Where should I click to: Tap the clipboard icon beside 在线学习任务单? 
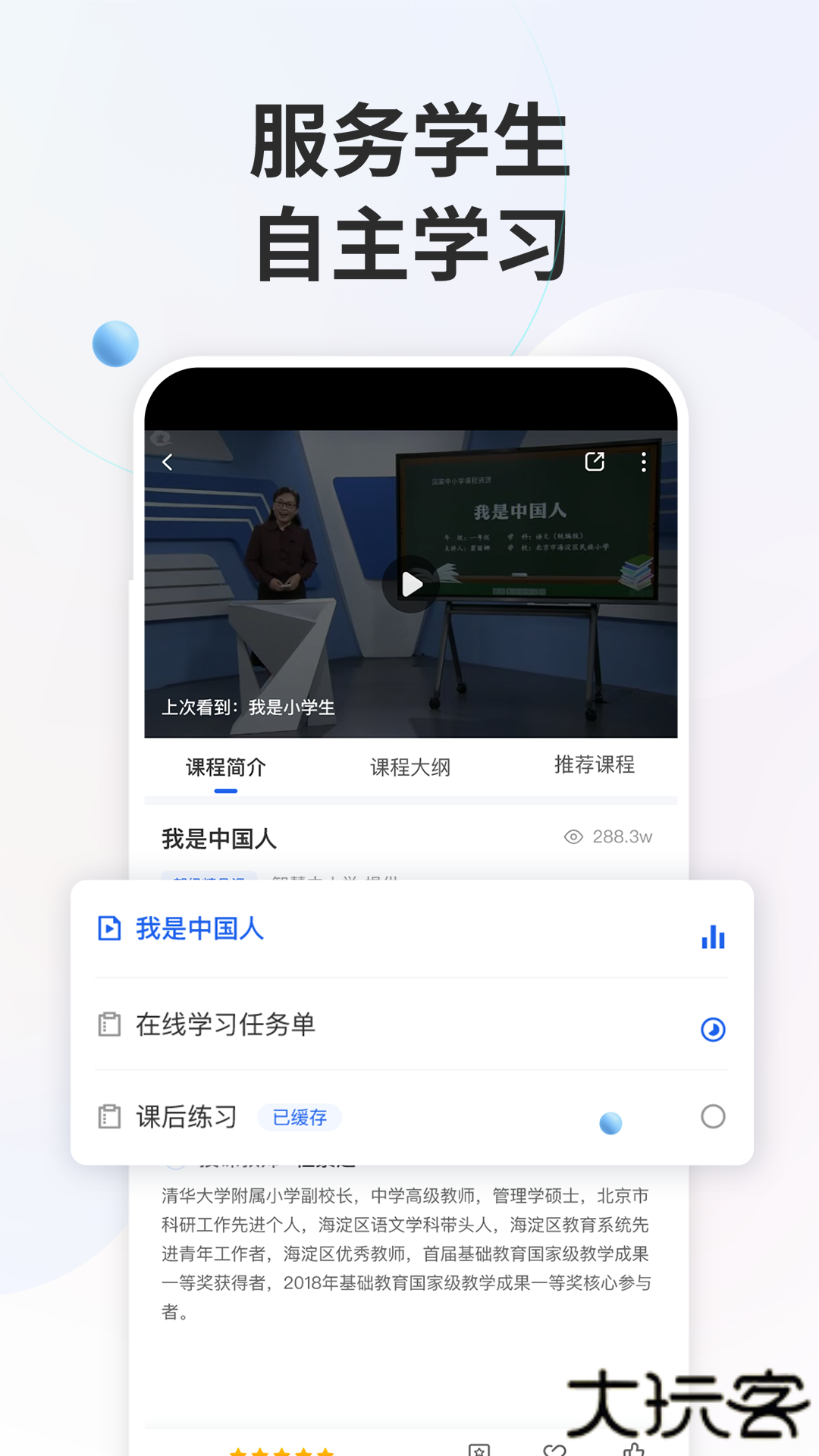tap(108, 1025)
